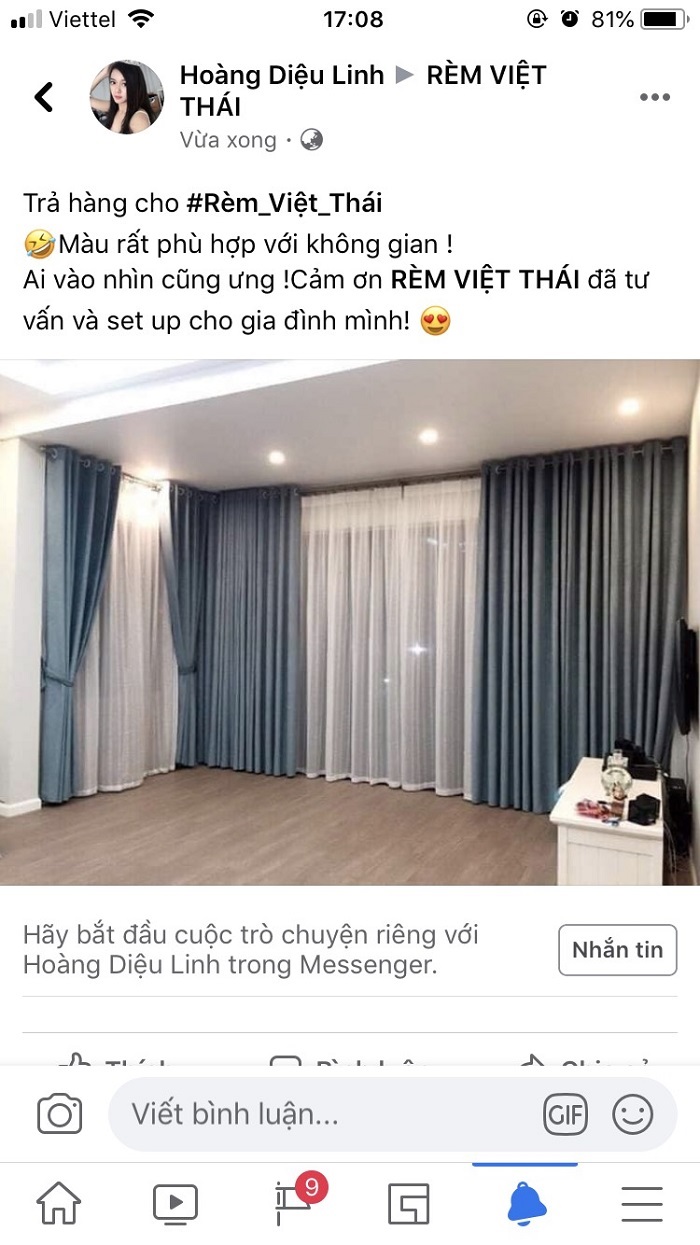Screen dimensions: 700x1245
Task: Open the emoji picker in the comment box
Action: (x=632, y=1114)
